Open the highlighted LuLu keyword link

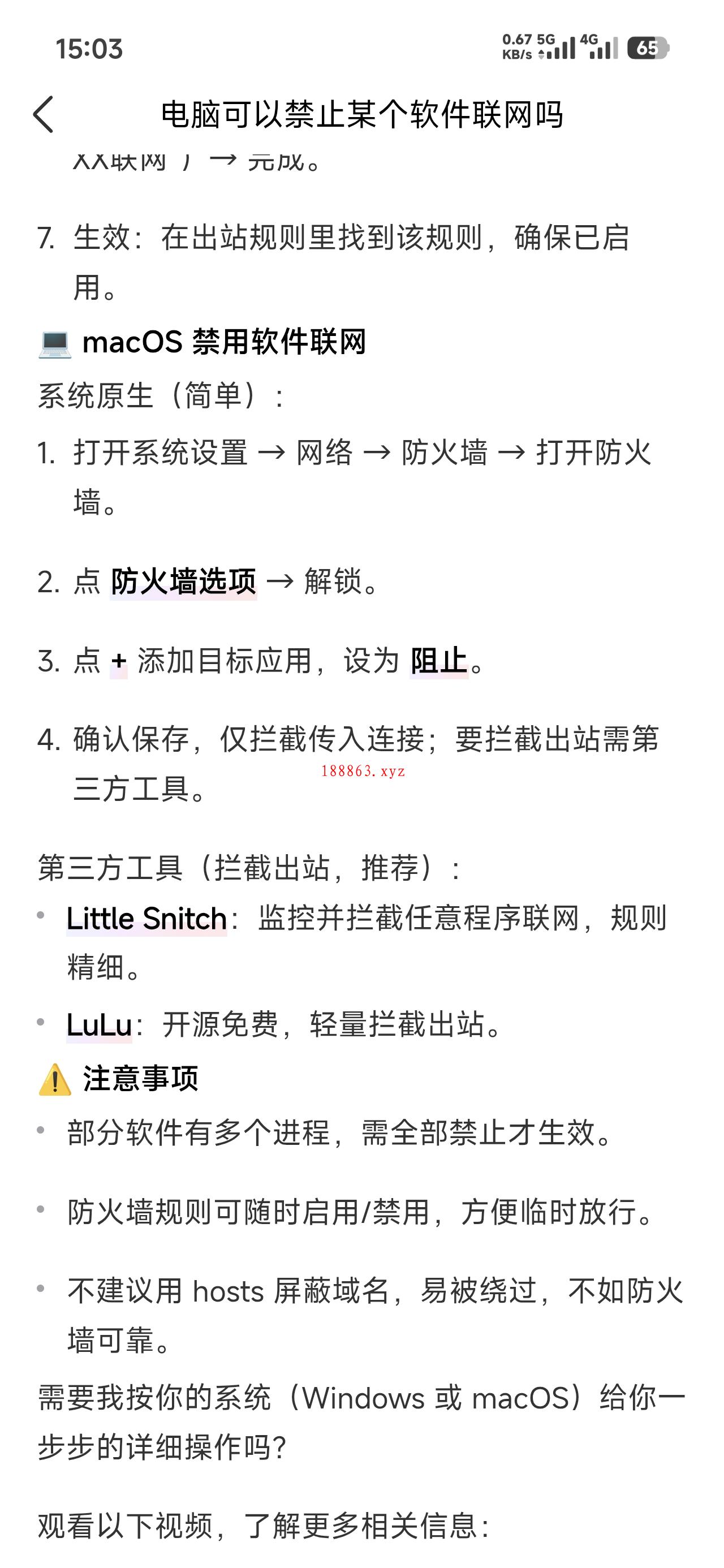click(99, 1024)
